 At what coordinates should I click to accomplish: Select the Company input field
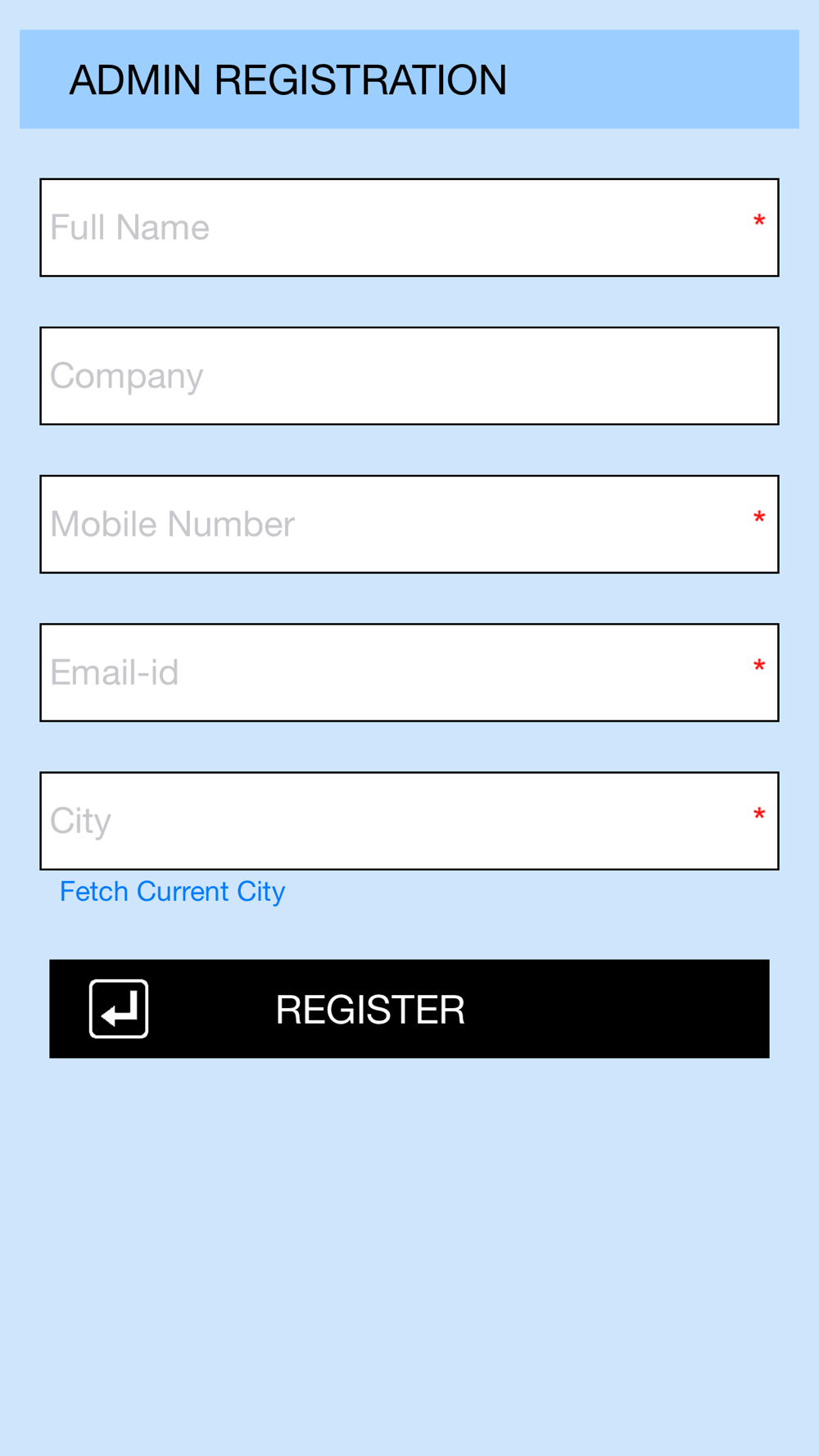point(409,376)
